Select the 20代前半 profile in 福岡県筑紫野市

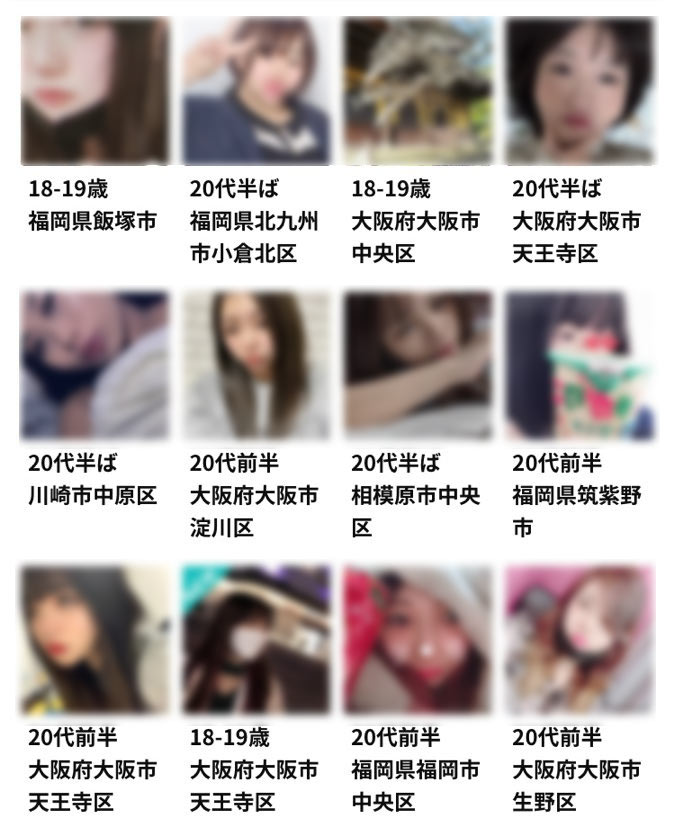point(579,366)
